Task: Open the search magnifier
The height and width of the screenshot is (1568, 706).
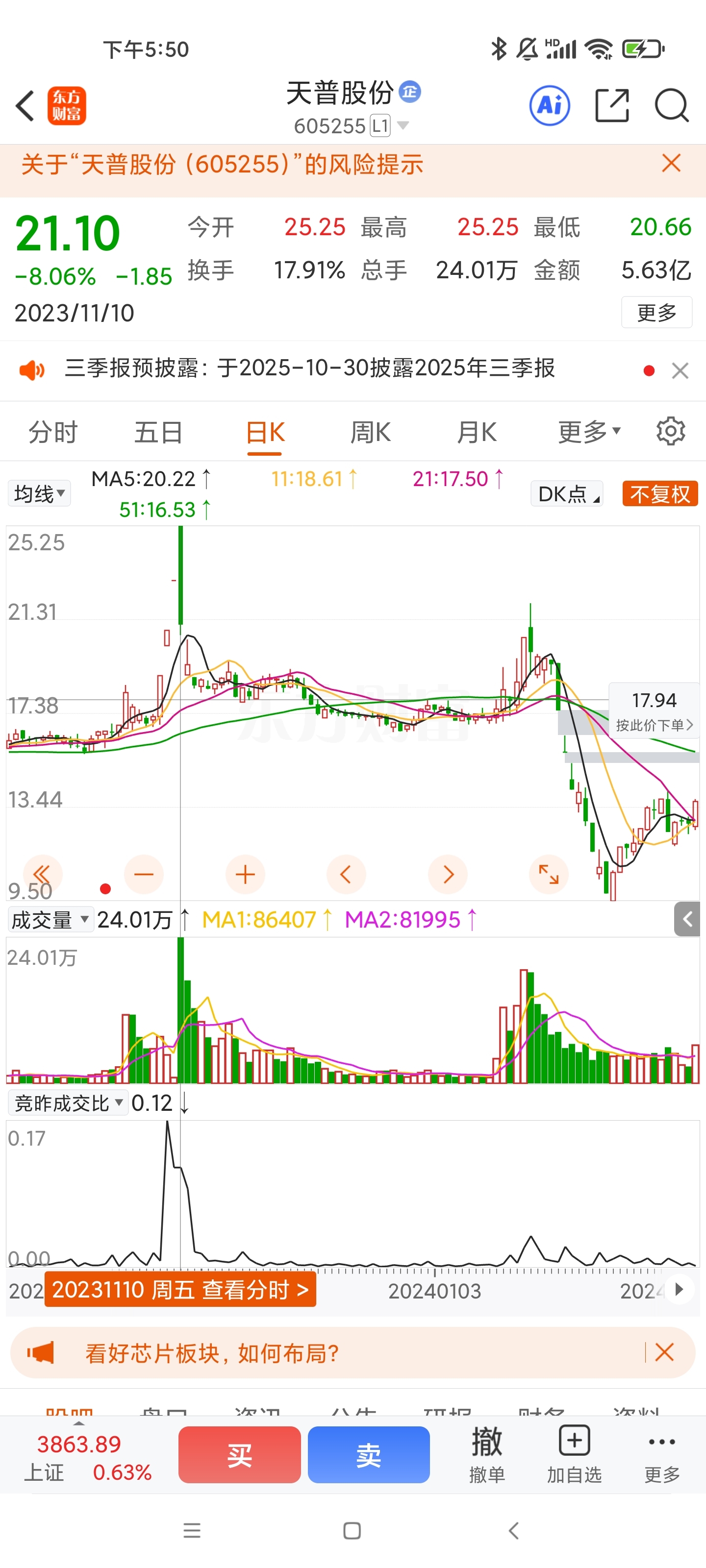Action: click(671, 106)
